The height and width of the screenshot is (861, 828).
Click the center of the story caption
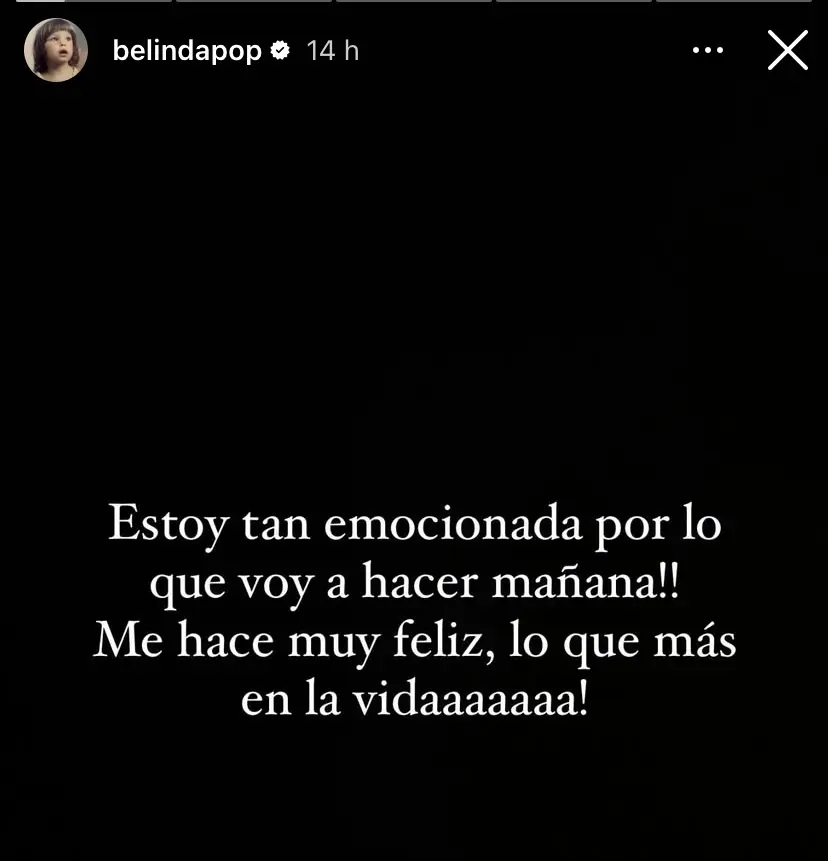point(414,608)
